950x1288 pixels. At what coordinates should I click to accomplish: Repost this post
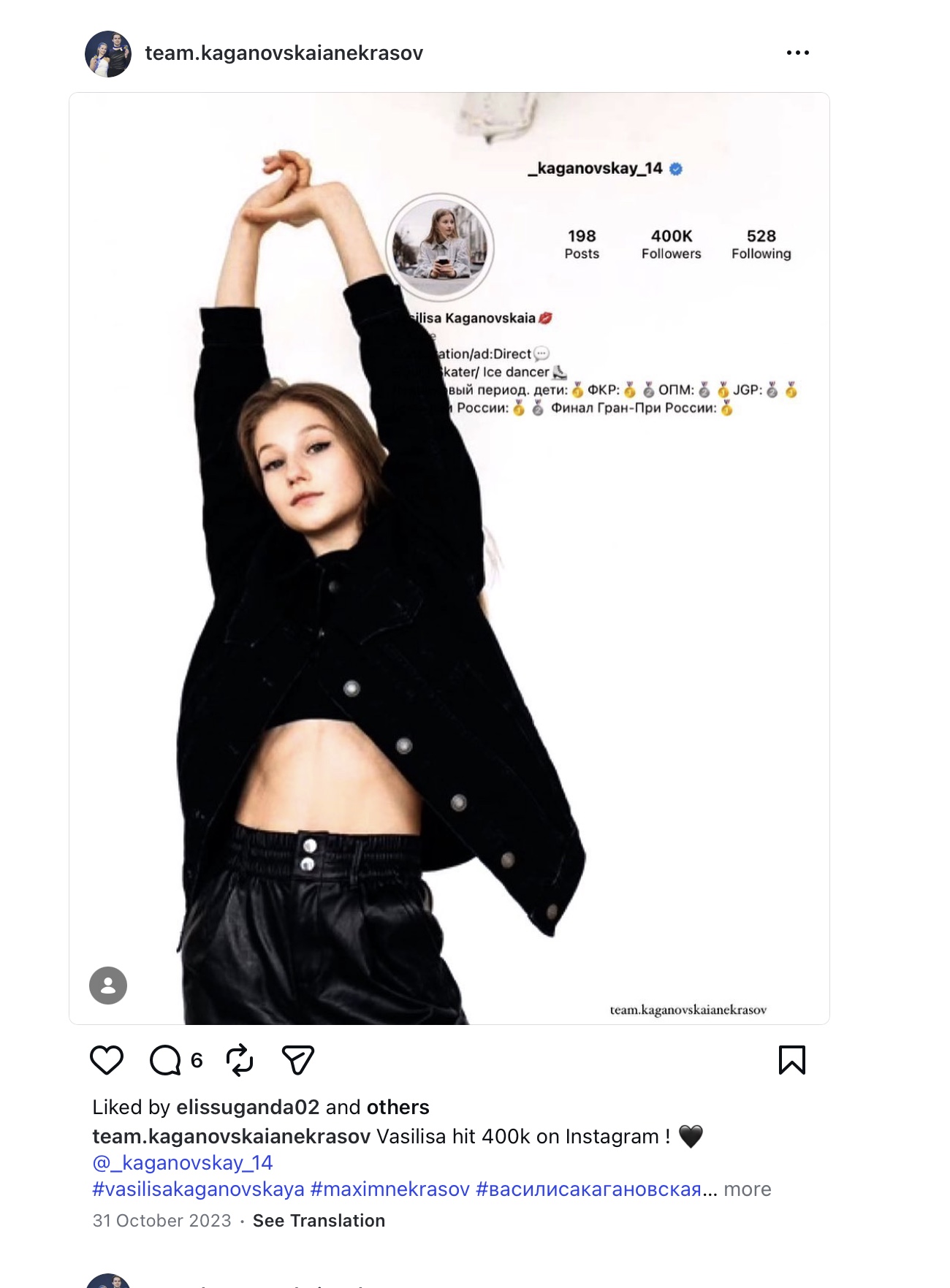point(240,1060)
